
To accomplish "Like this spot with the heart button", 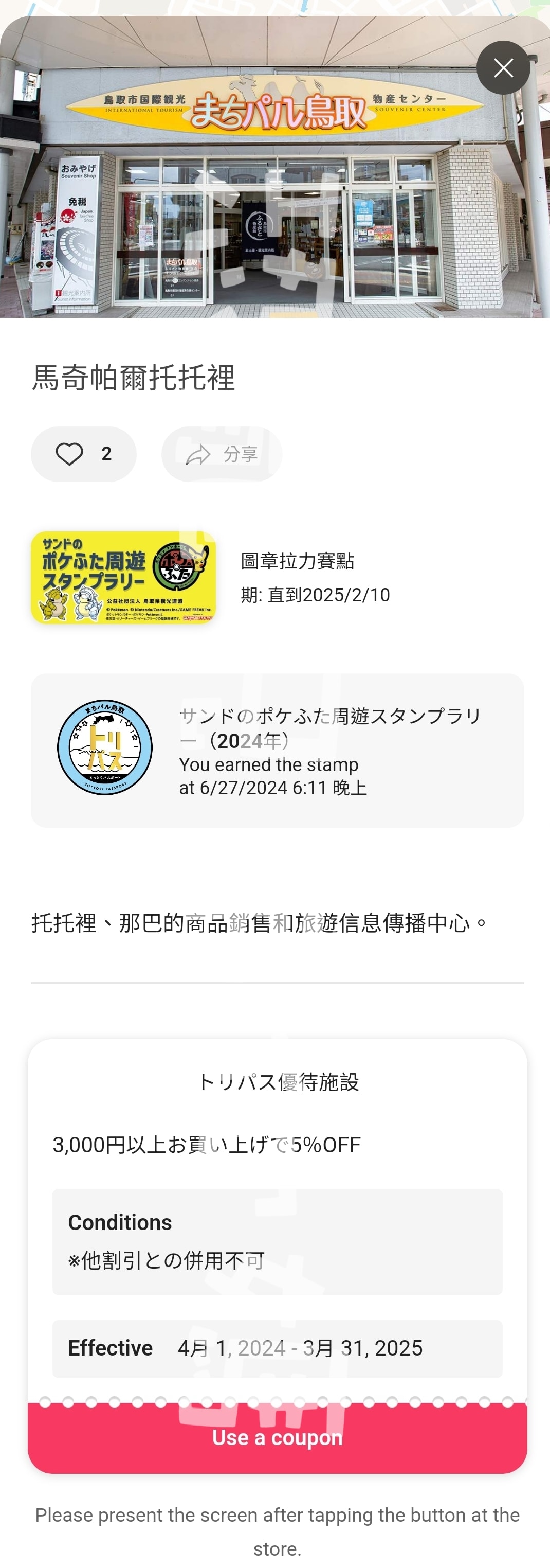I will 83,454.
